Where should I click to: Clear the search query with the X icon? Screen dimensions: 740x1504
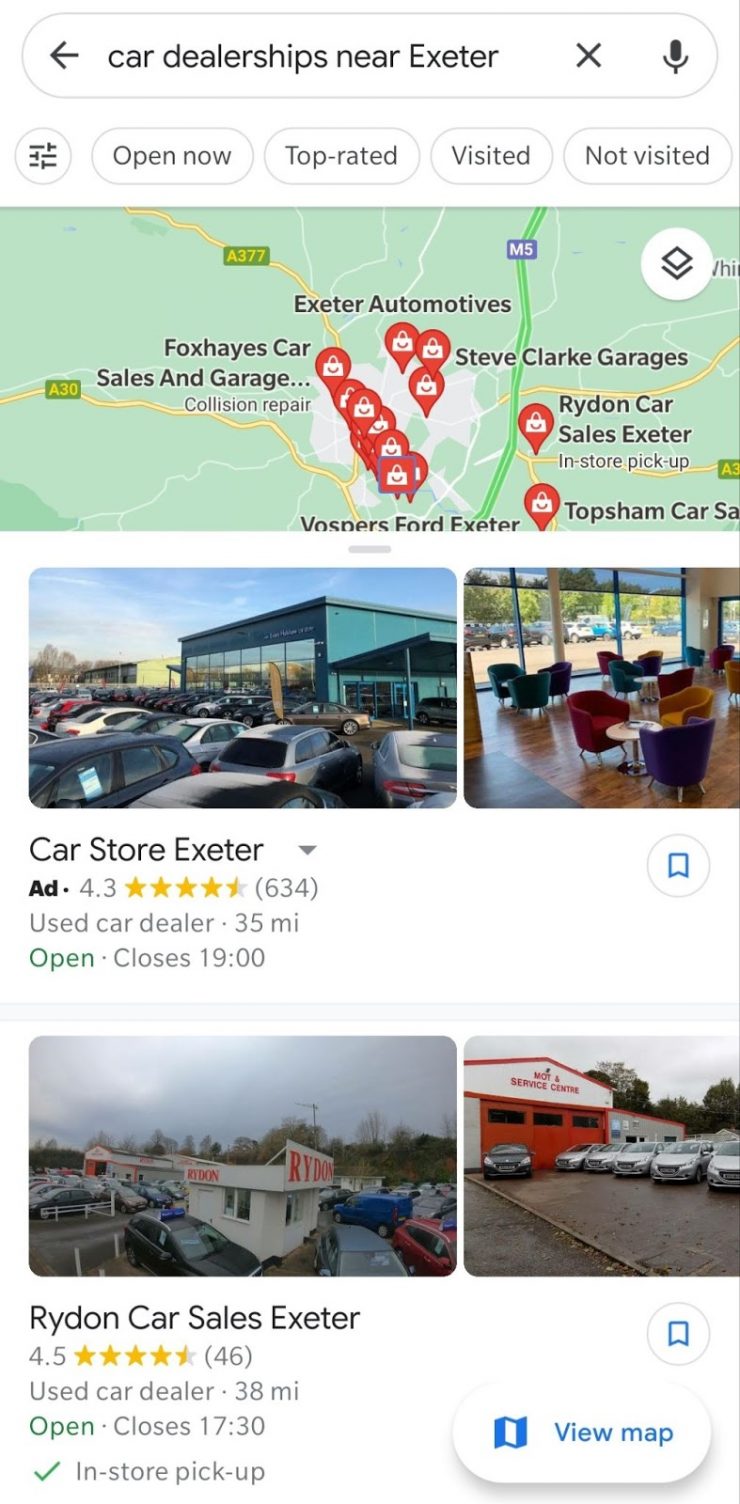pyautogui.click(x=588, y=55)
